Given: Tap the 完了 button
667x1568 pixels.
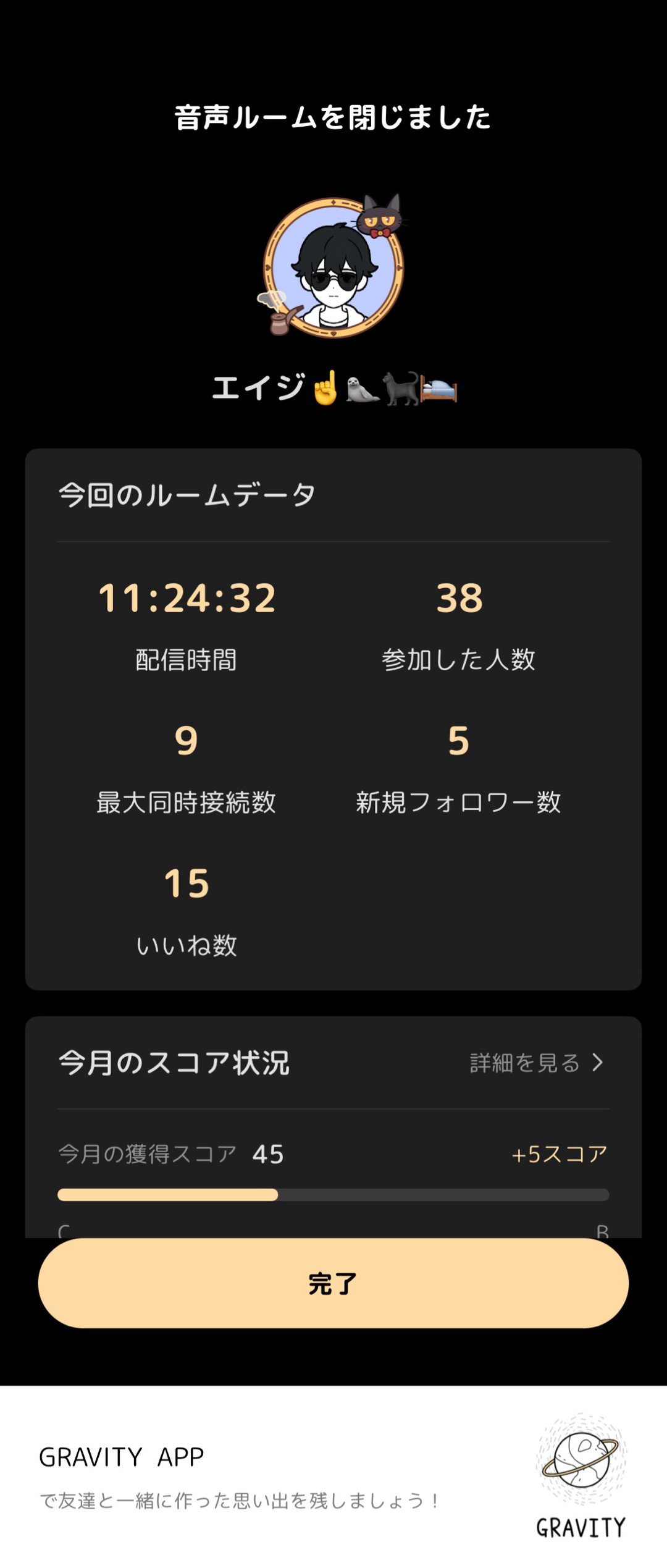Looking at the screenshot, I should click(333, 1284).
